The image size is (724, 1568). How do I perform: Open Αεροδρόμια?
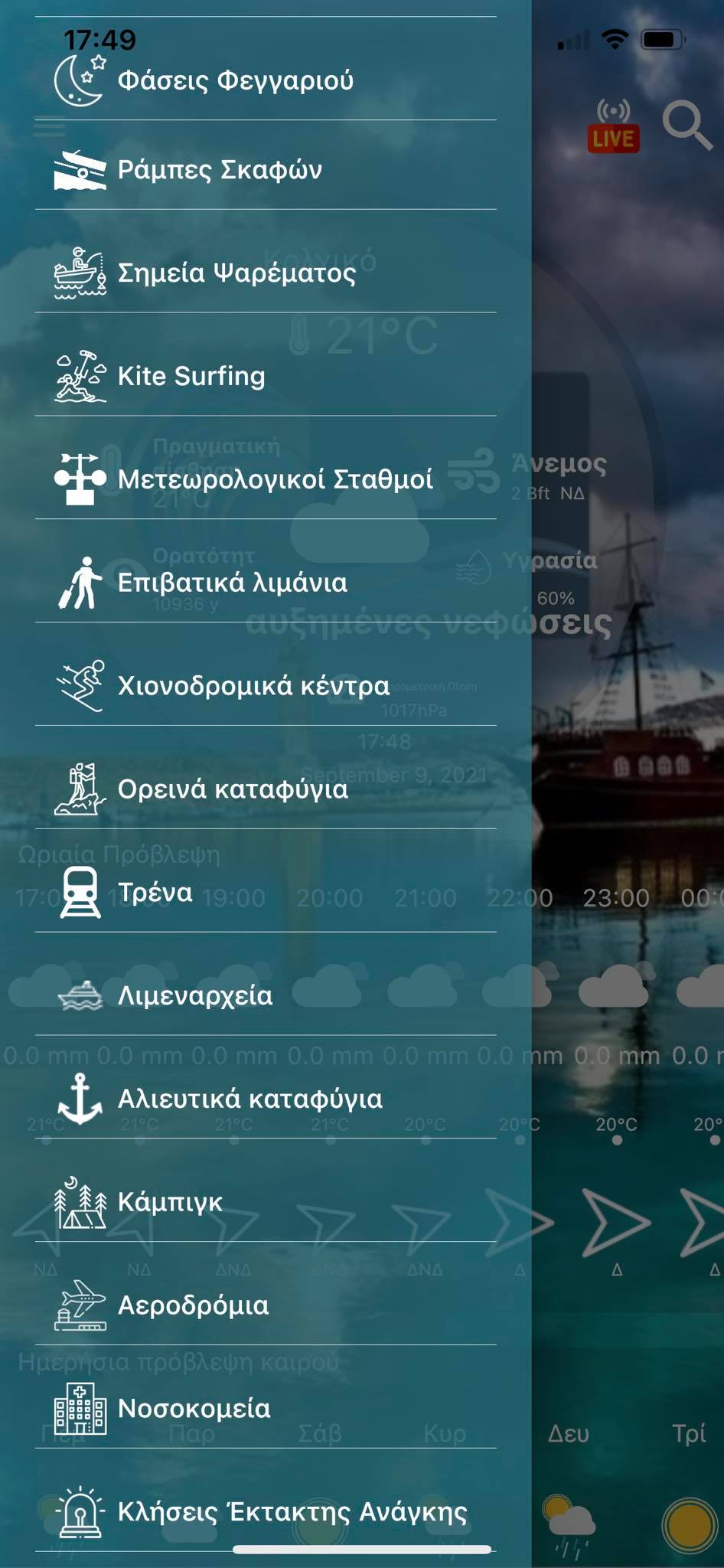[193, 1305]
